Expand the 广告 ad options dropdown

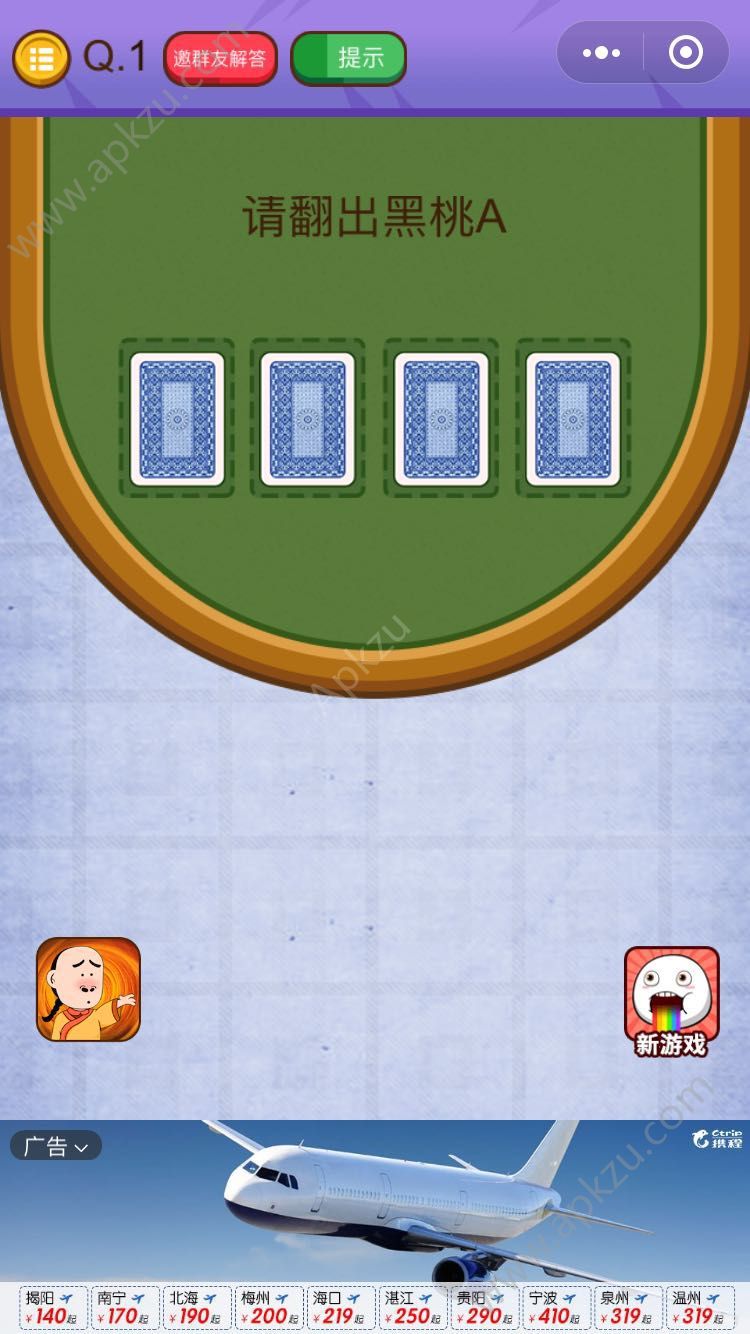[x=56, y=1146]
